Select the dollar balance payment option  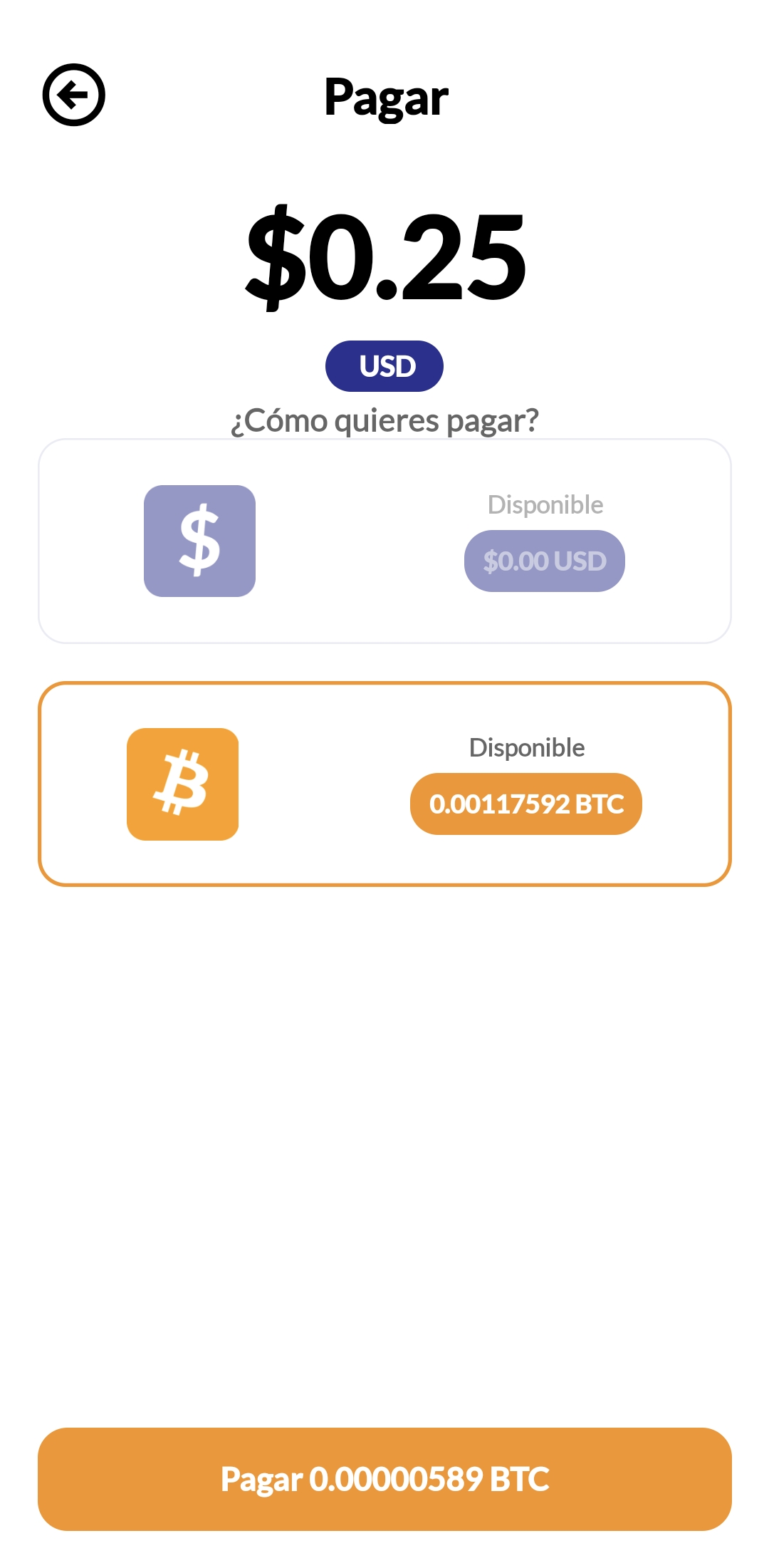click(384, 541)
